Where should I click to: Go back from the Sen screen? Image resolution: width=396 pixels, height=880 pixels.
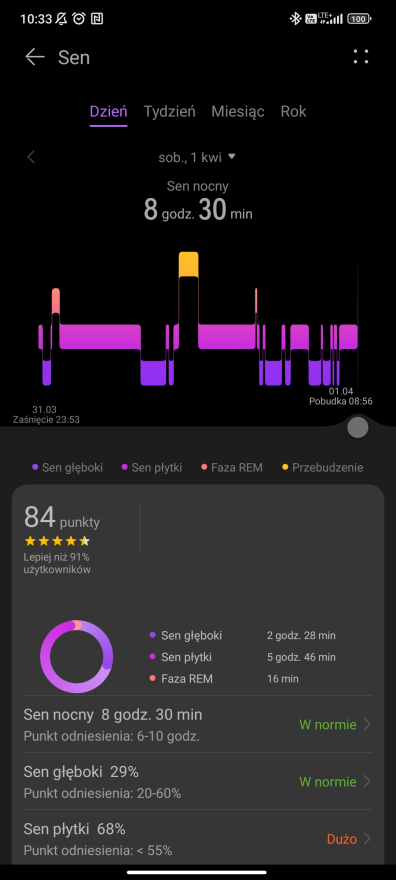[x=35, y=57]
